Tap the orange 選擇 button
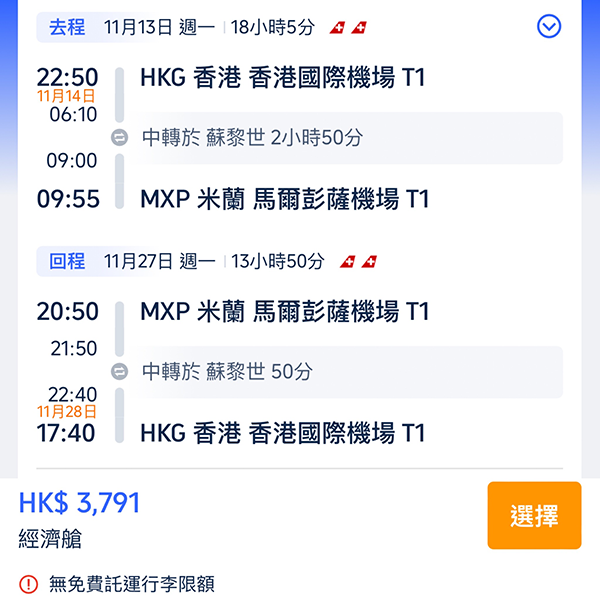Image resolution: width=600 pixels, height=600 pixels. pyautogui.click(x=534, y=516)
